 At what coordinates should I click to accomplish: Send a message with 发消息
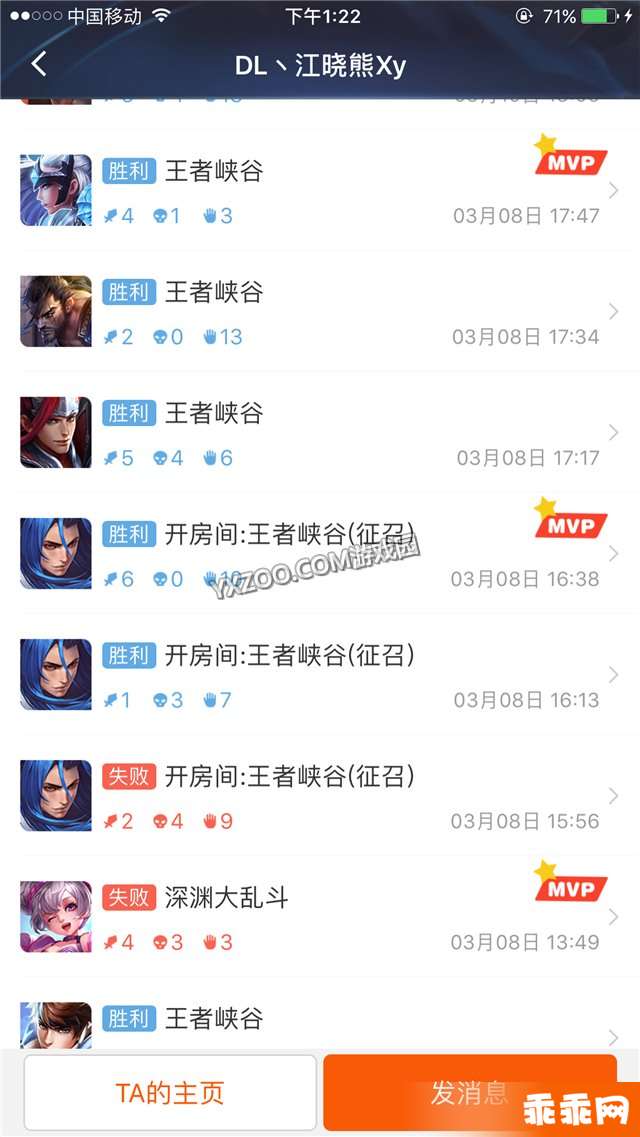[469, 1093]
